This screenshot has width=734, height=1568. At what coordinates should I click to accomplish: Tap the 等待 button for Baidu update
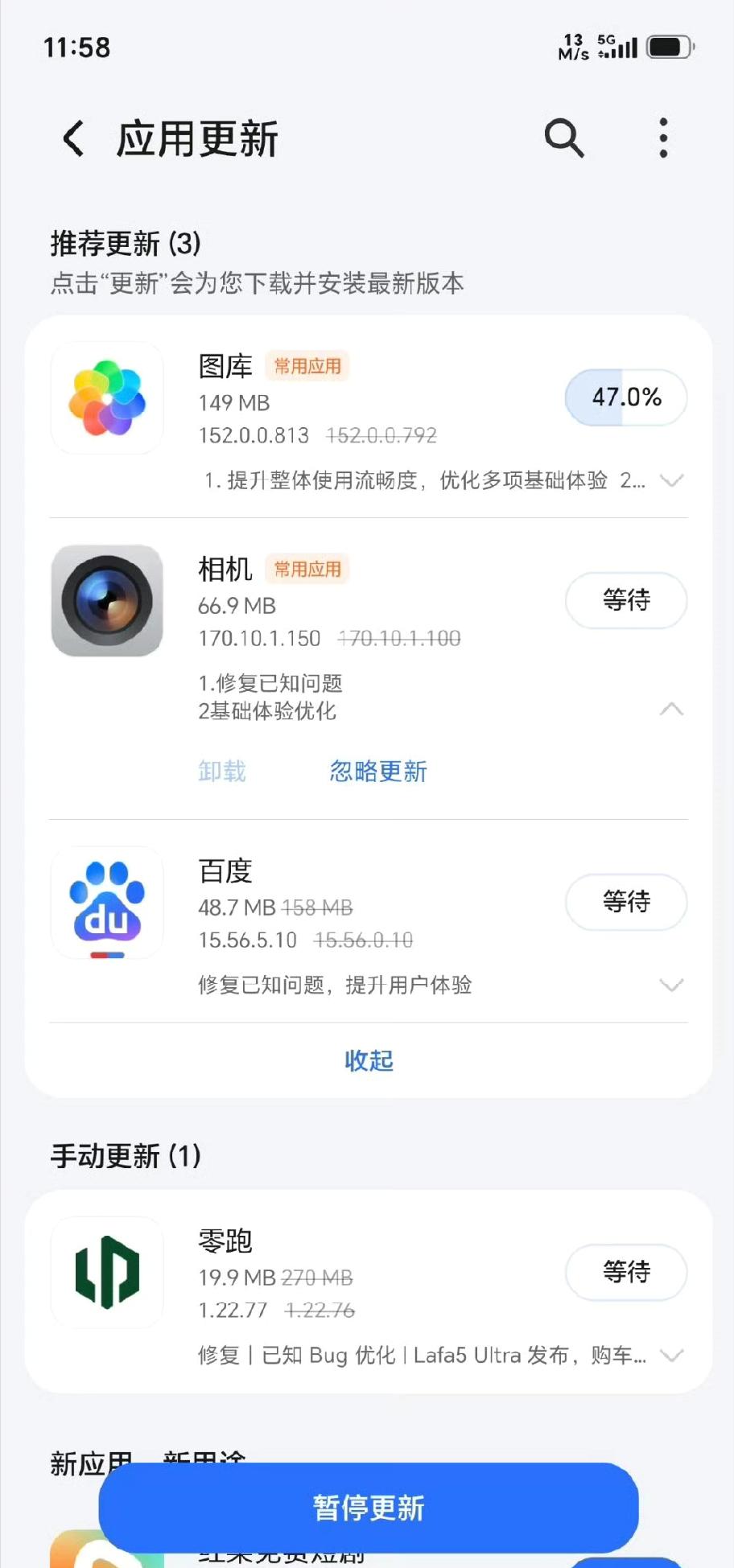pos(626,903)
